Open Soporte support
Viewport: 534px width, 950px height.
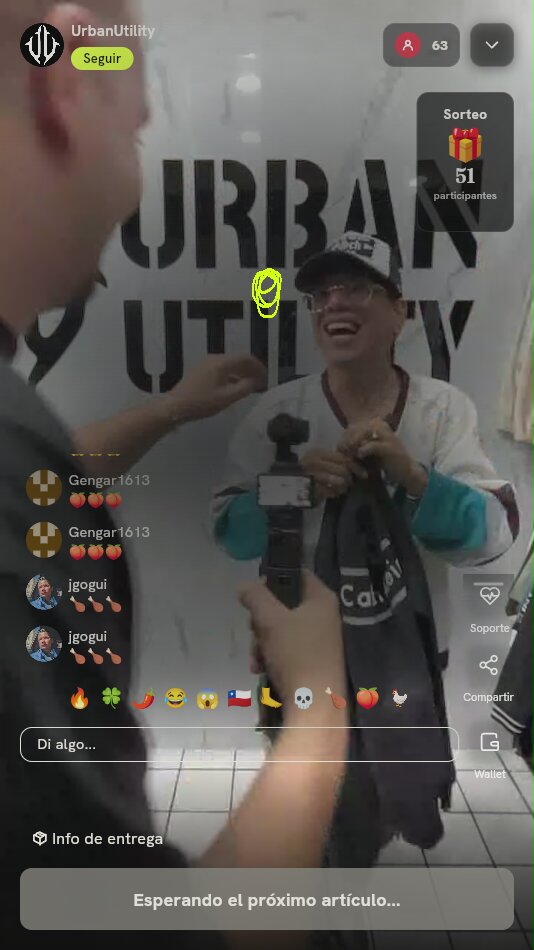tap(489, 604)
